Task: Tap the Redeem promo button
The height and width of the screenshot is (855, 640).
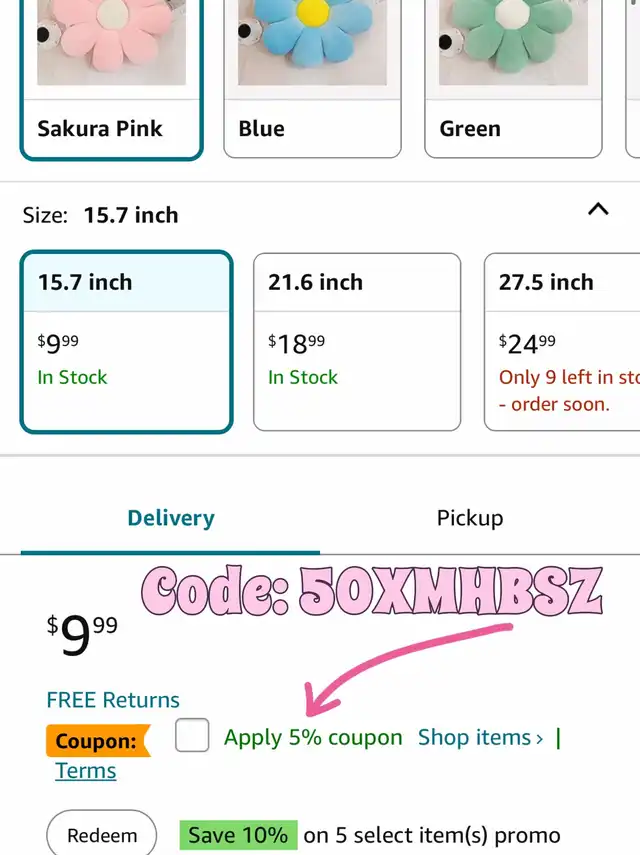Action: 102,835
